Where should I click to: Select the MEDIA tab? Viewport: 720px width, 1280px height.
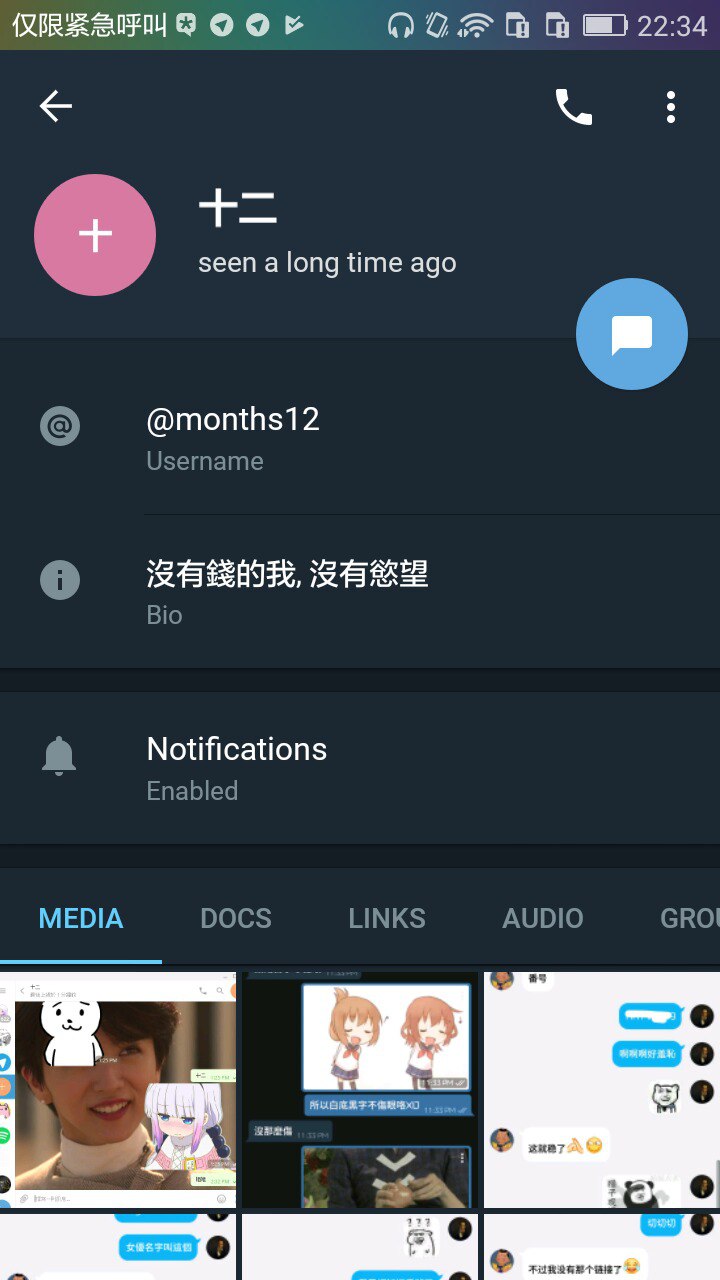[81, 918]
